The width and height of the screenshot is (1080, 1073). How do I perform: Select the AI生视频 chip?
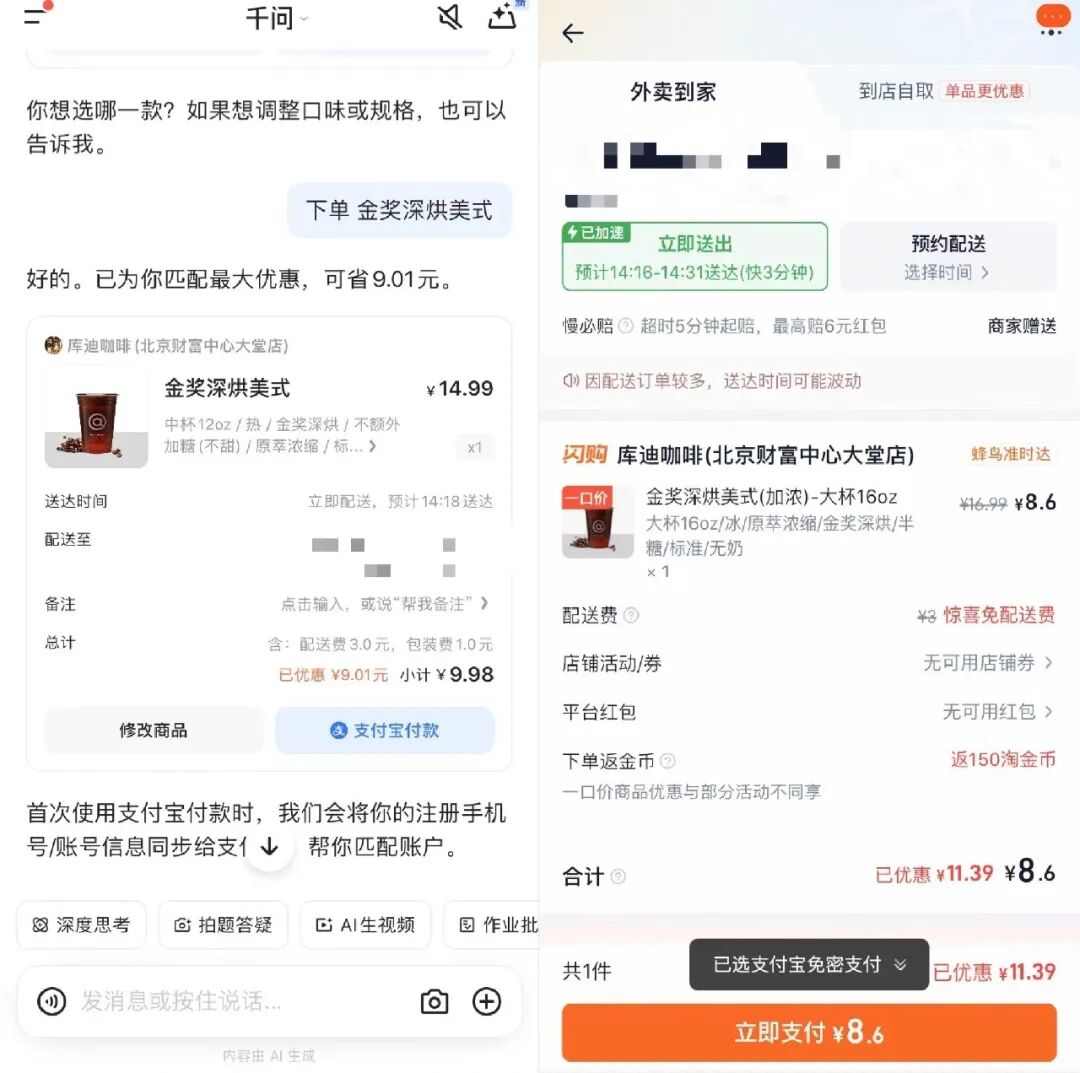[x=365, y=925]
